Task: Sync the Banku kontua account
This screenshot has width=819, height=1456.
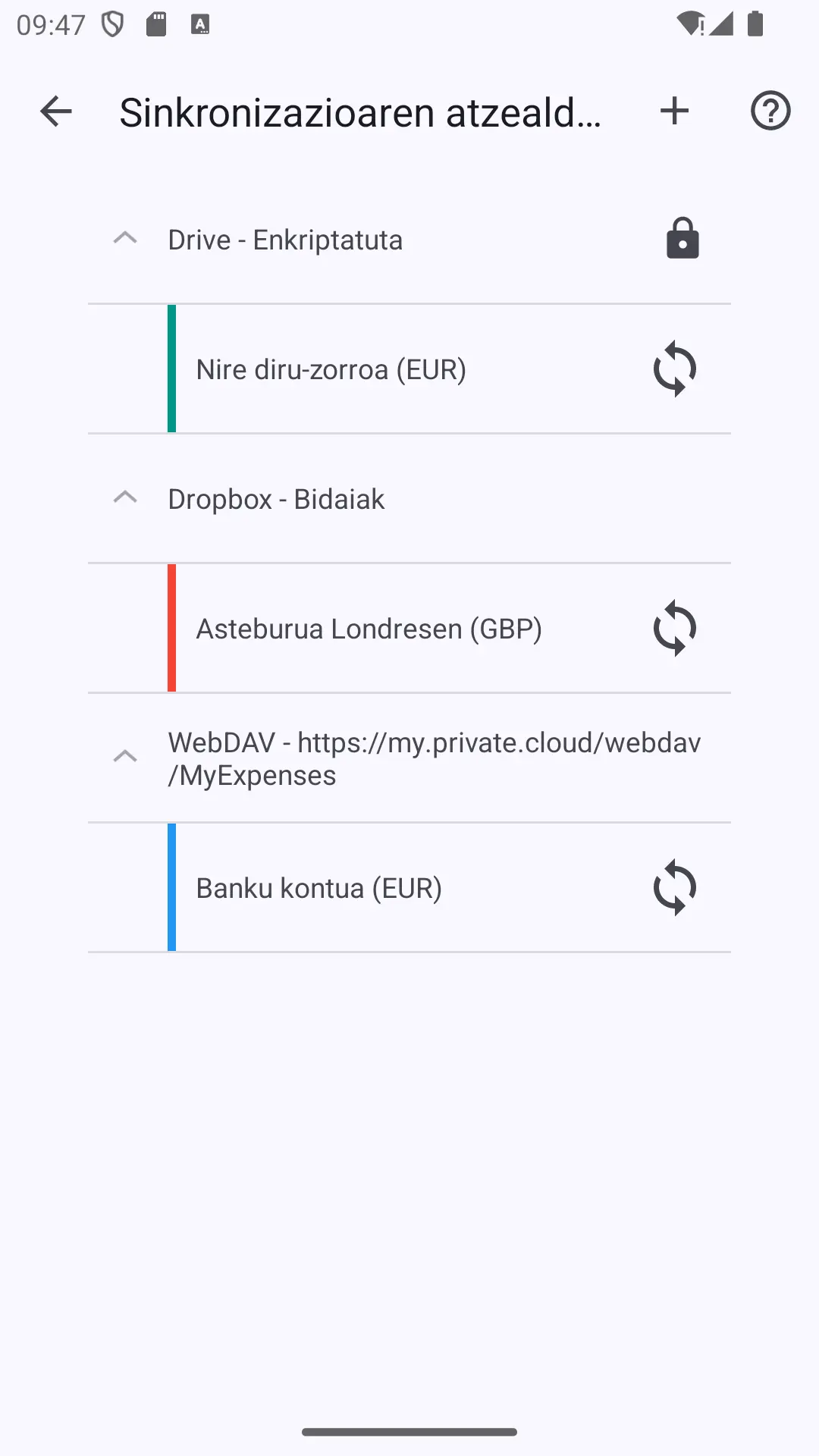Action: (x=675, y=888)
